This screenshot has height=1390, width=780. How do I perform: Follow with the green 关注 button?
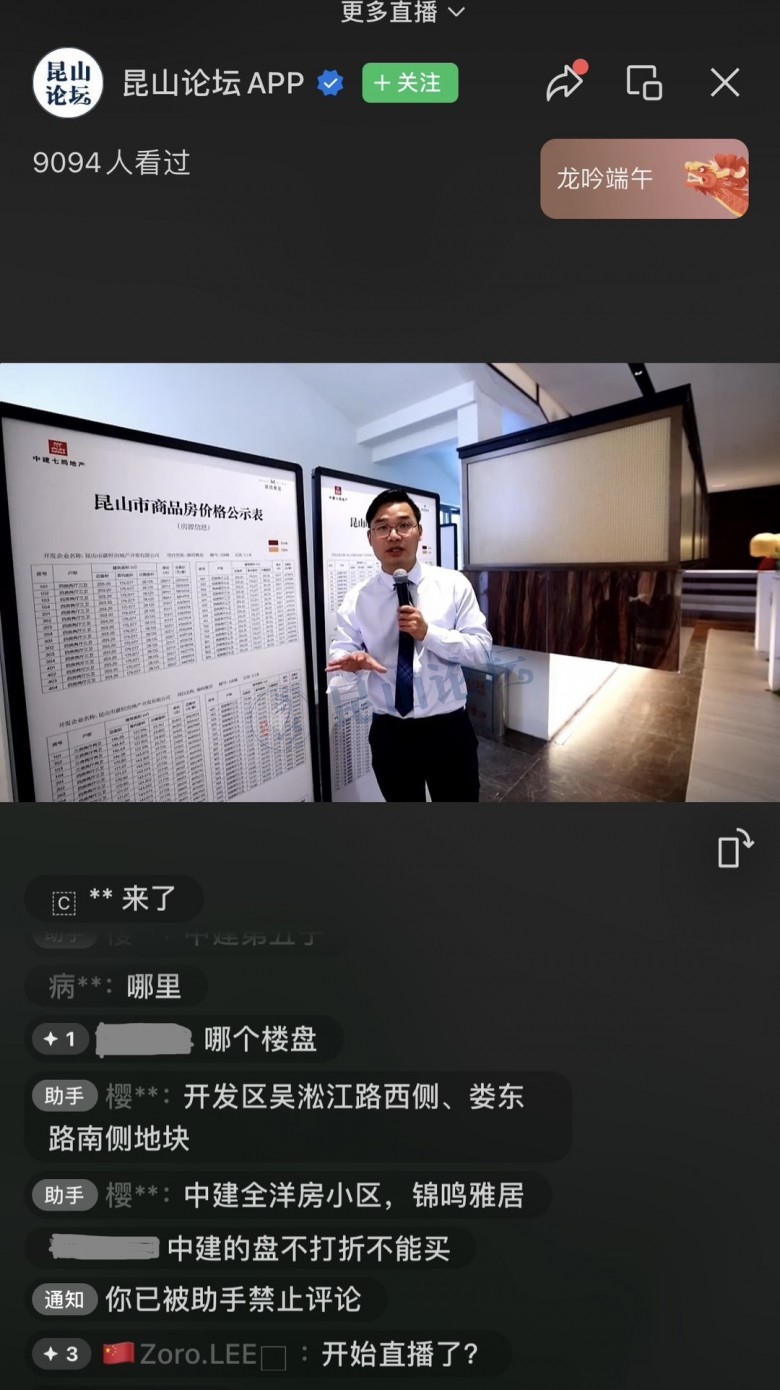coord(409,83)
